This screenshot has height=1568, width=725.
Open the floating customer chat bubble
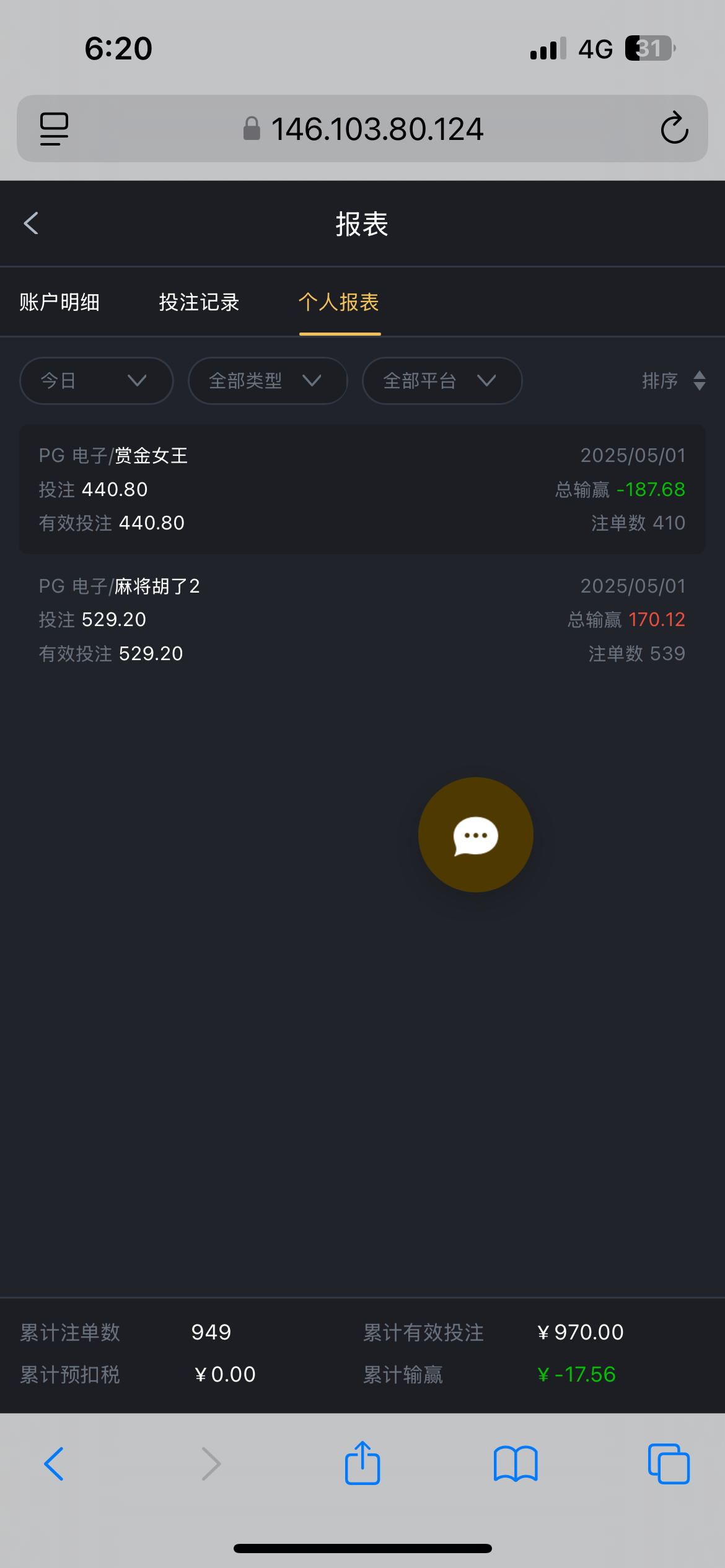[476, 835]
